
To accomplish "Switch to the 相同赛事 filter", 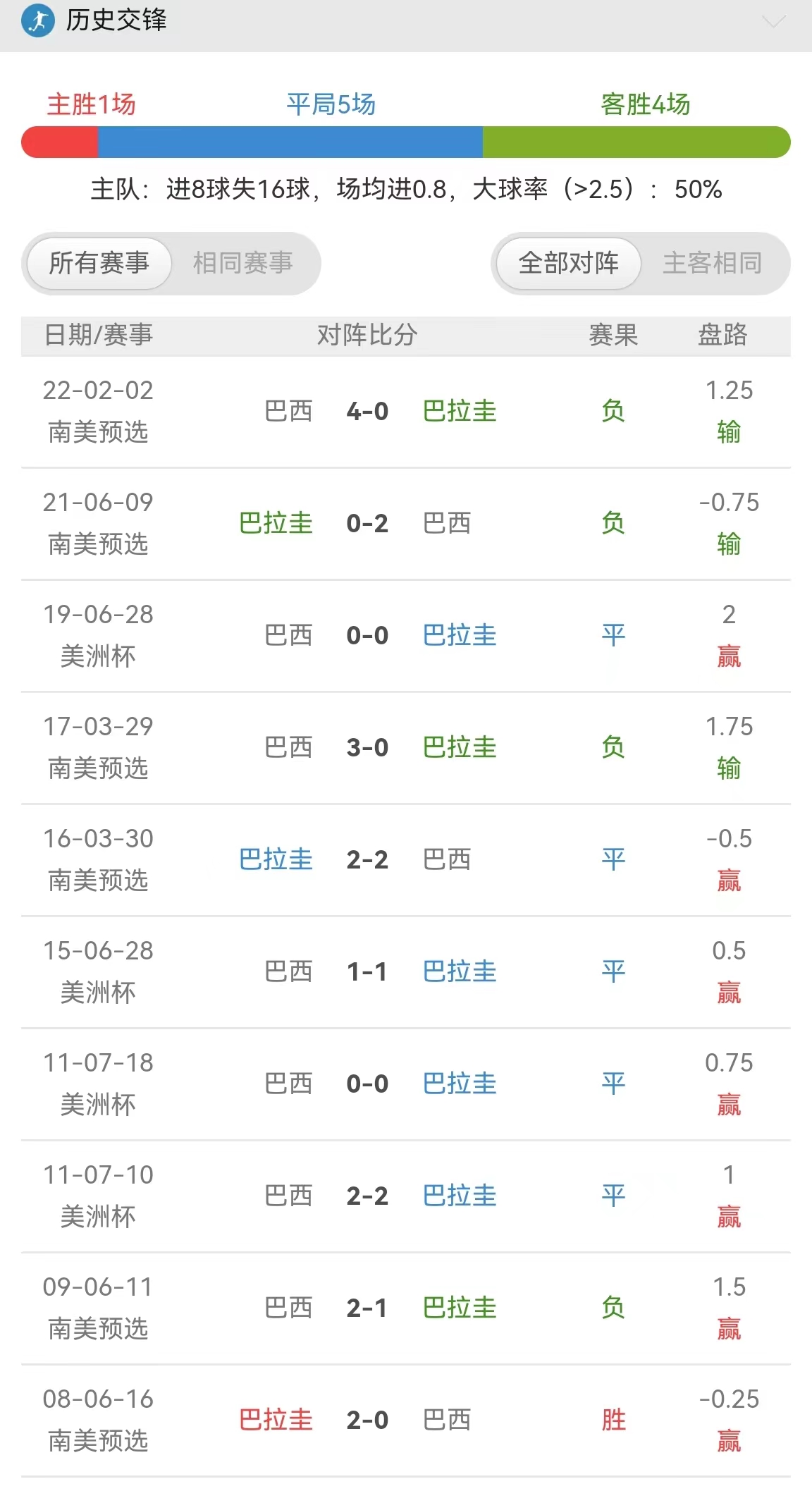I will pos(242,263).
